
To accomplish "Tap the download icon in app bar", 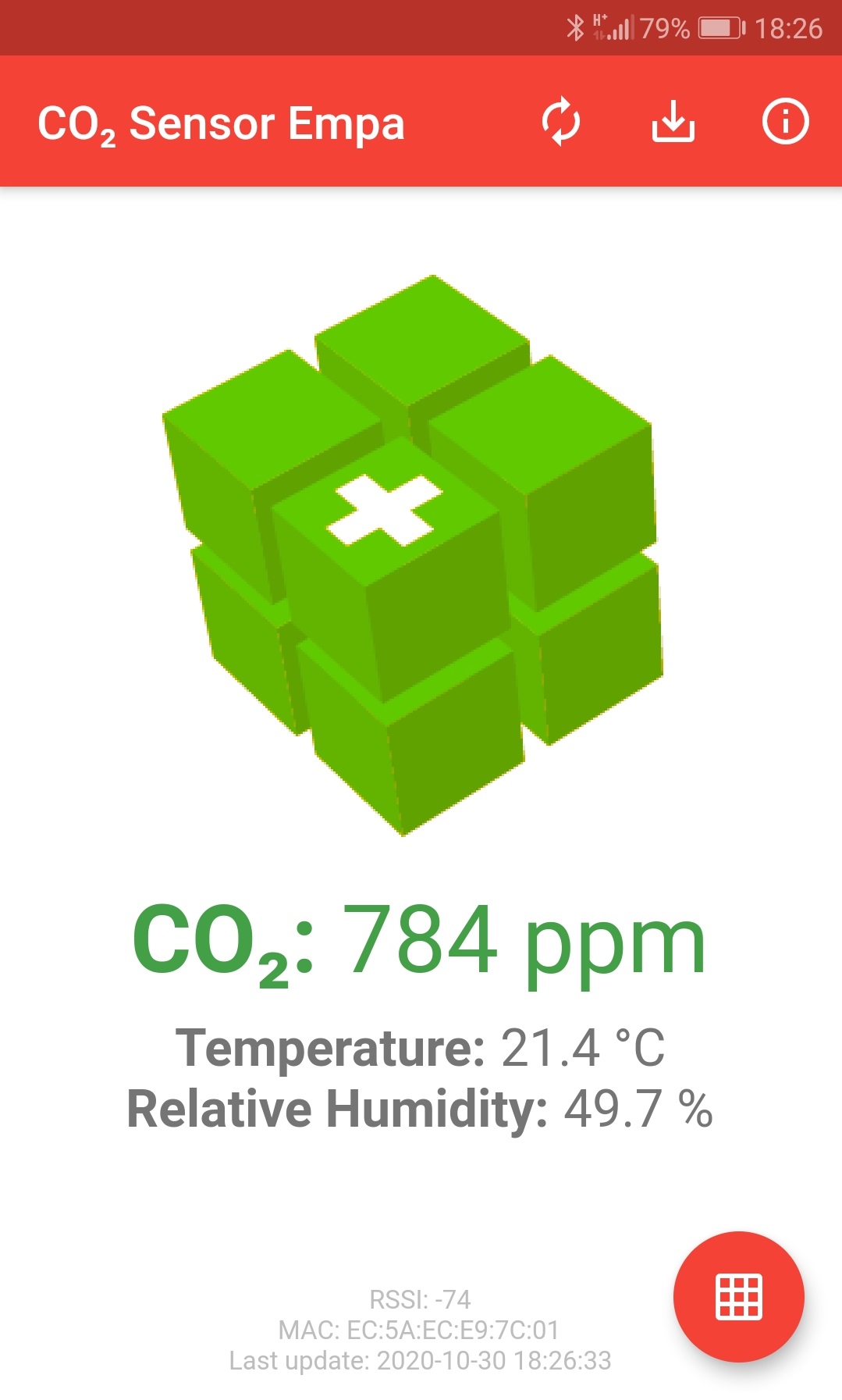I will pos(673,122).
